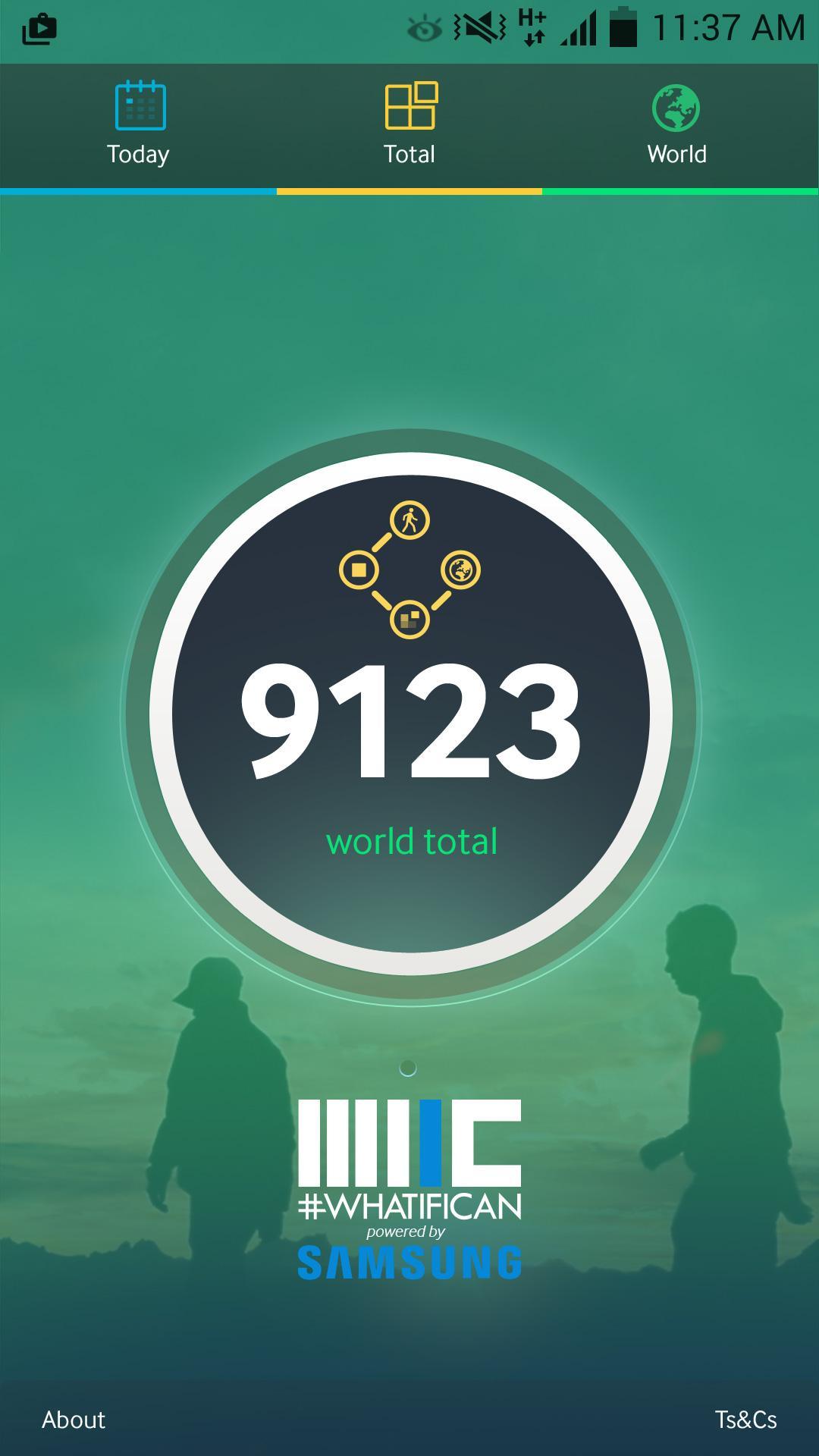The image size is (819, 1456).
Task: Open the About page
Action: (74, 1420)
